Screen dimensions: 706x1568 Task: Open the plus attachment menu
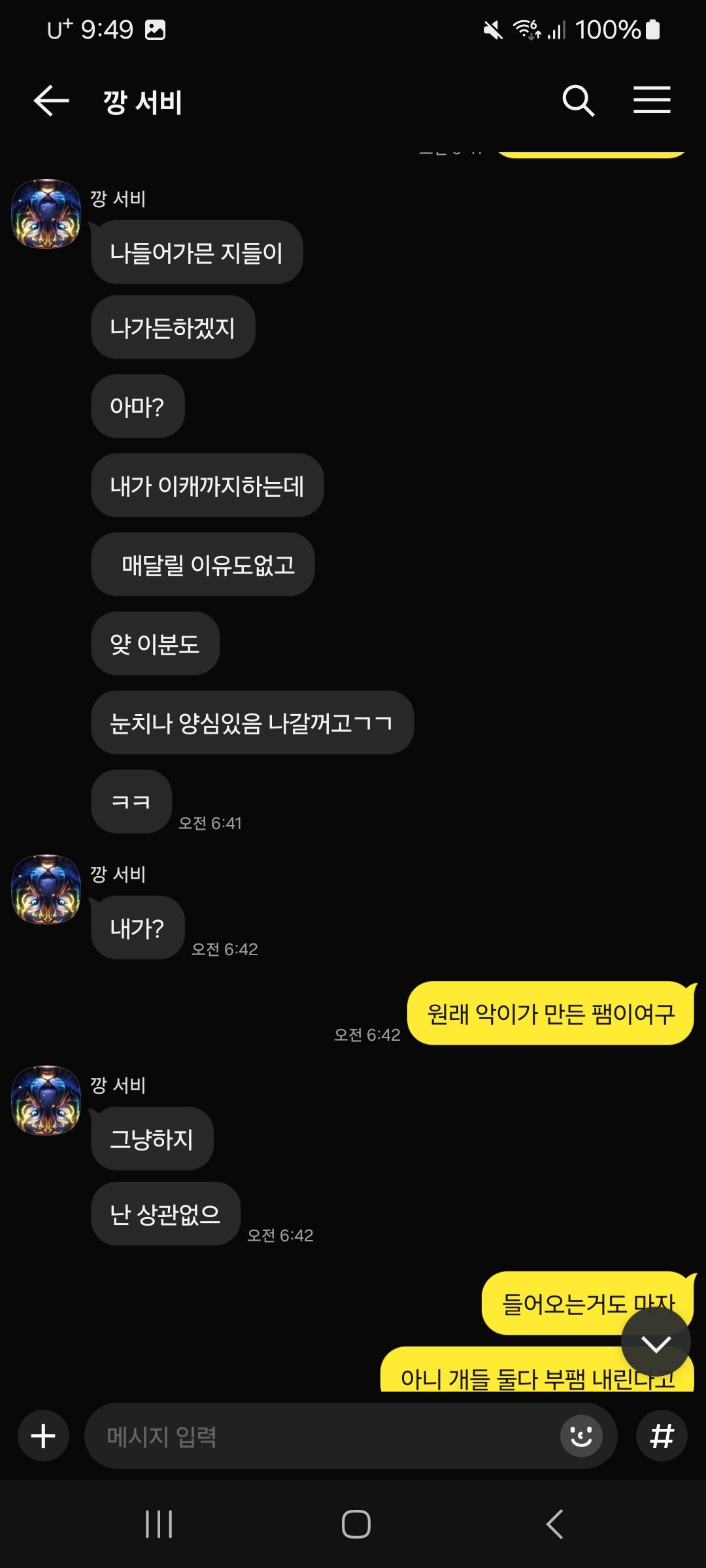click(x=43, y=1436)
